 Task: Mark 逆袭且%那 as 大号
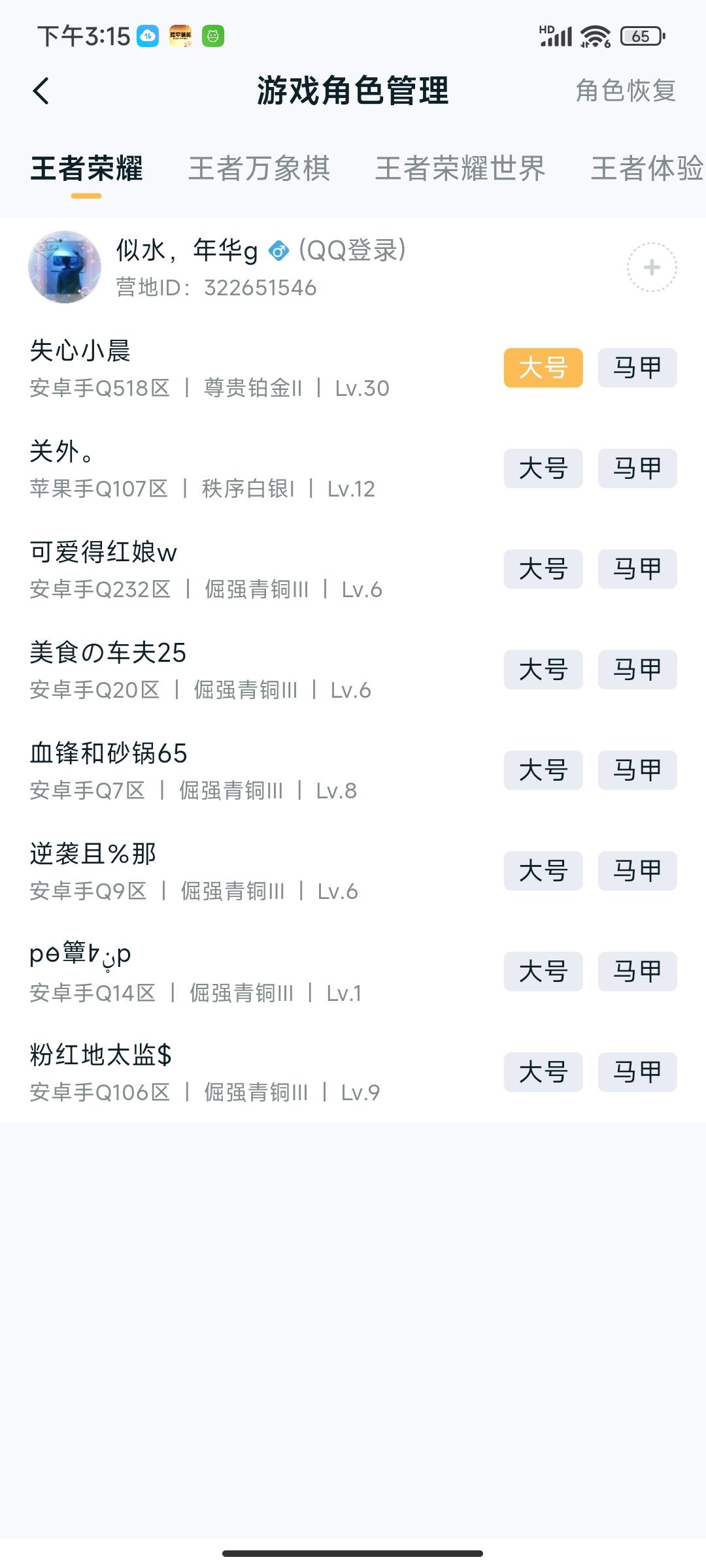[543, 871]
